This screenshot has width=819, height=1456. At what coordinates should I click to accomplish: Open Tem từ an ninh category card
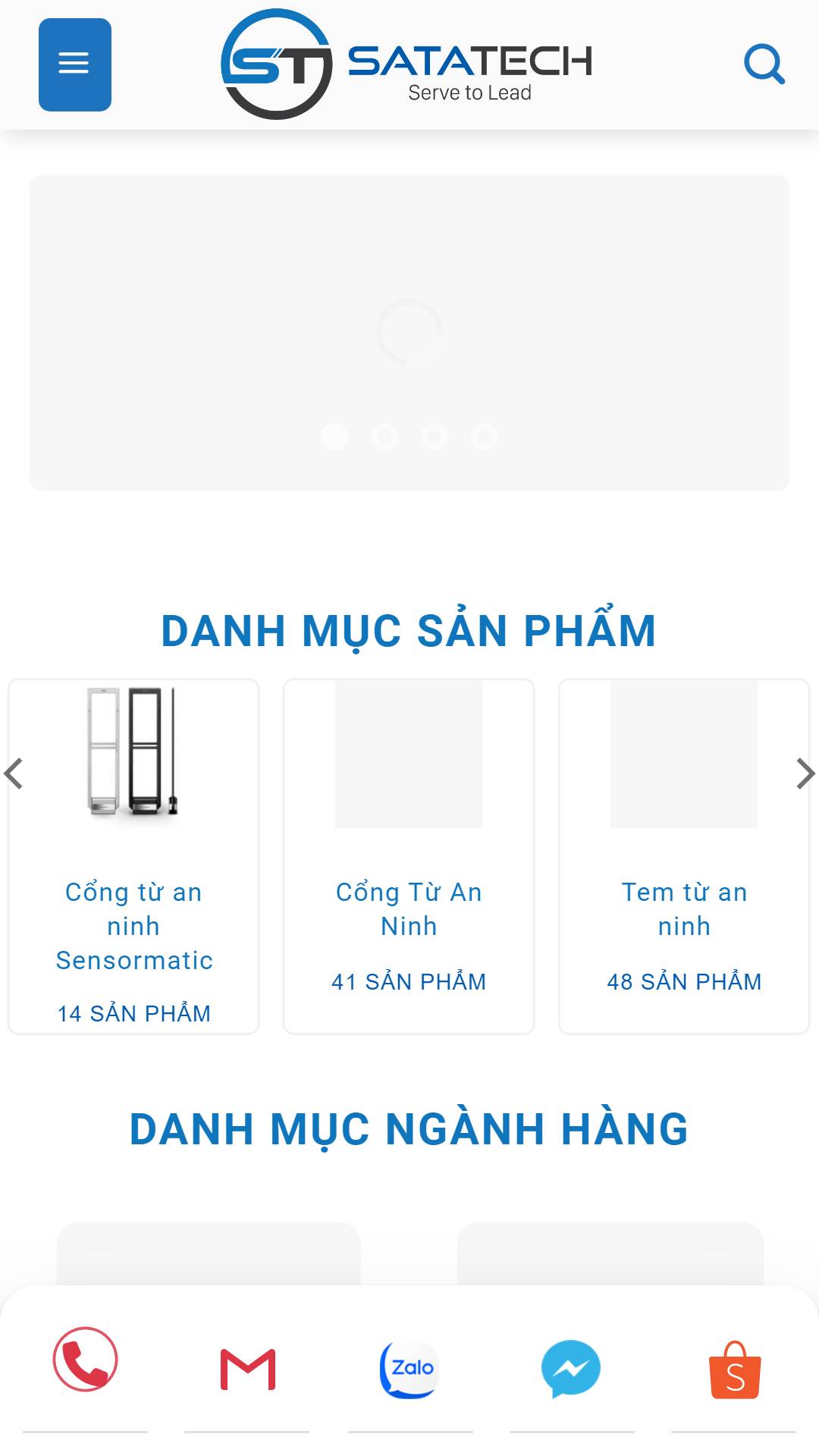pos(684,856)
